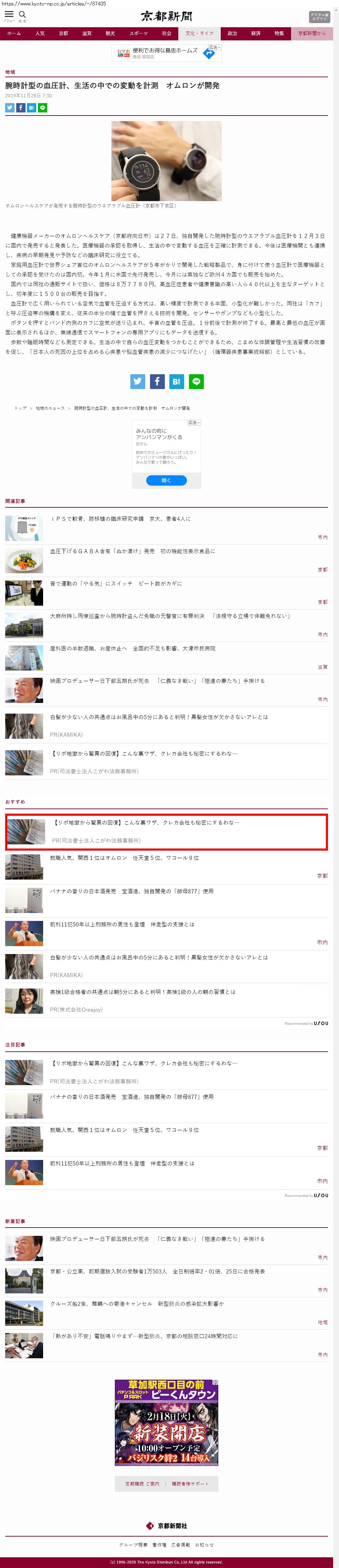The height and width of the screenshot is (1568, 339).
Task: Open the hamburger menu
Action: [9, 14]
